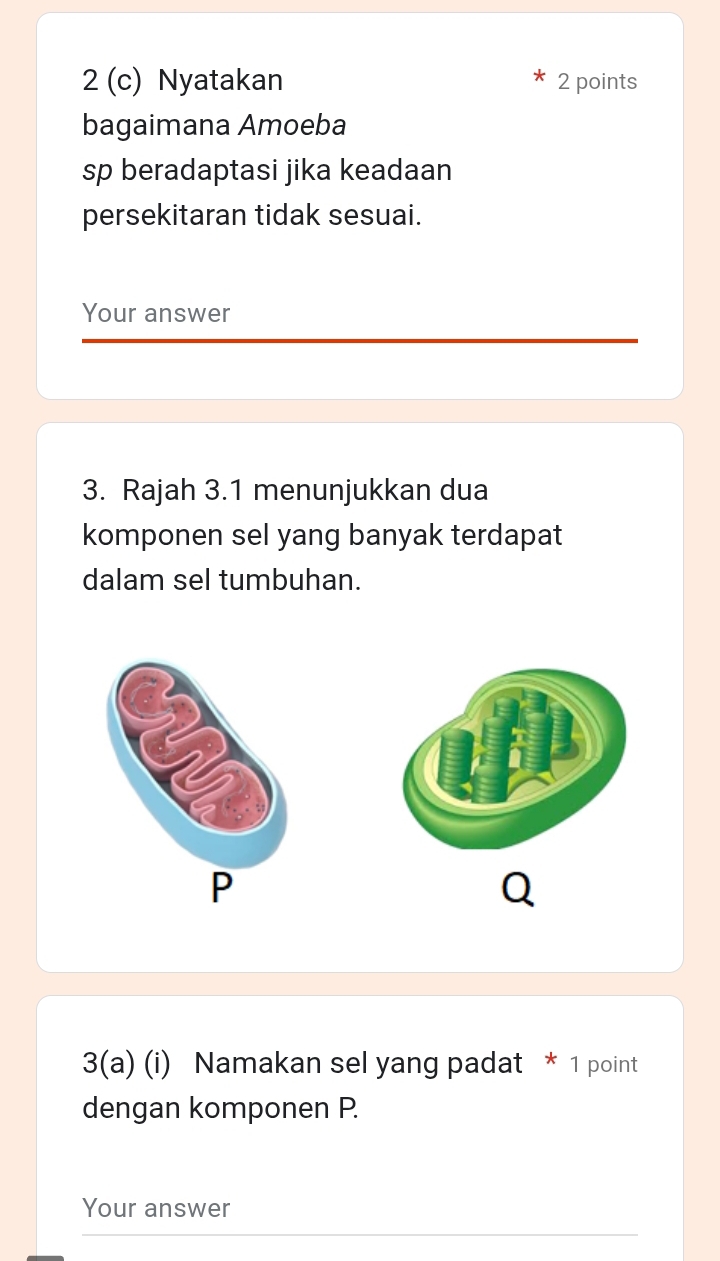This screenshot has width=720, height=1261.
Task: Tap answer field for question 2 (c) Amoeba
Action: [x=358, y=314]
